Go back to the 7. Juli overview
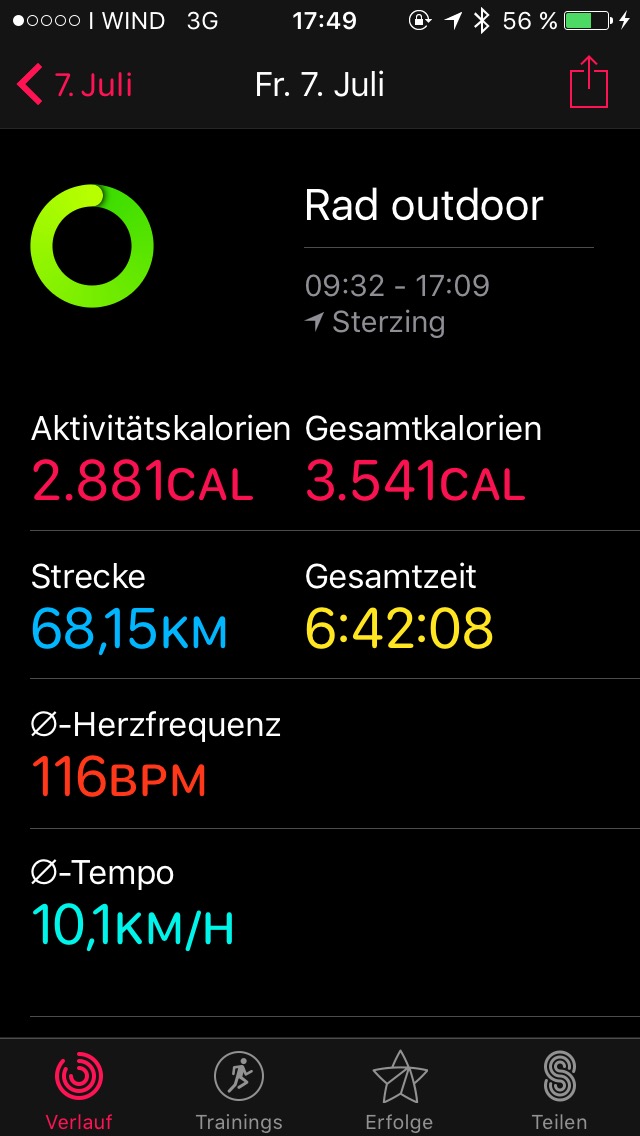640x1136 pixels. [75, 85]
